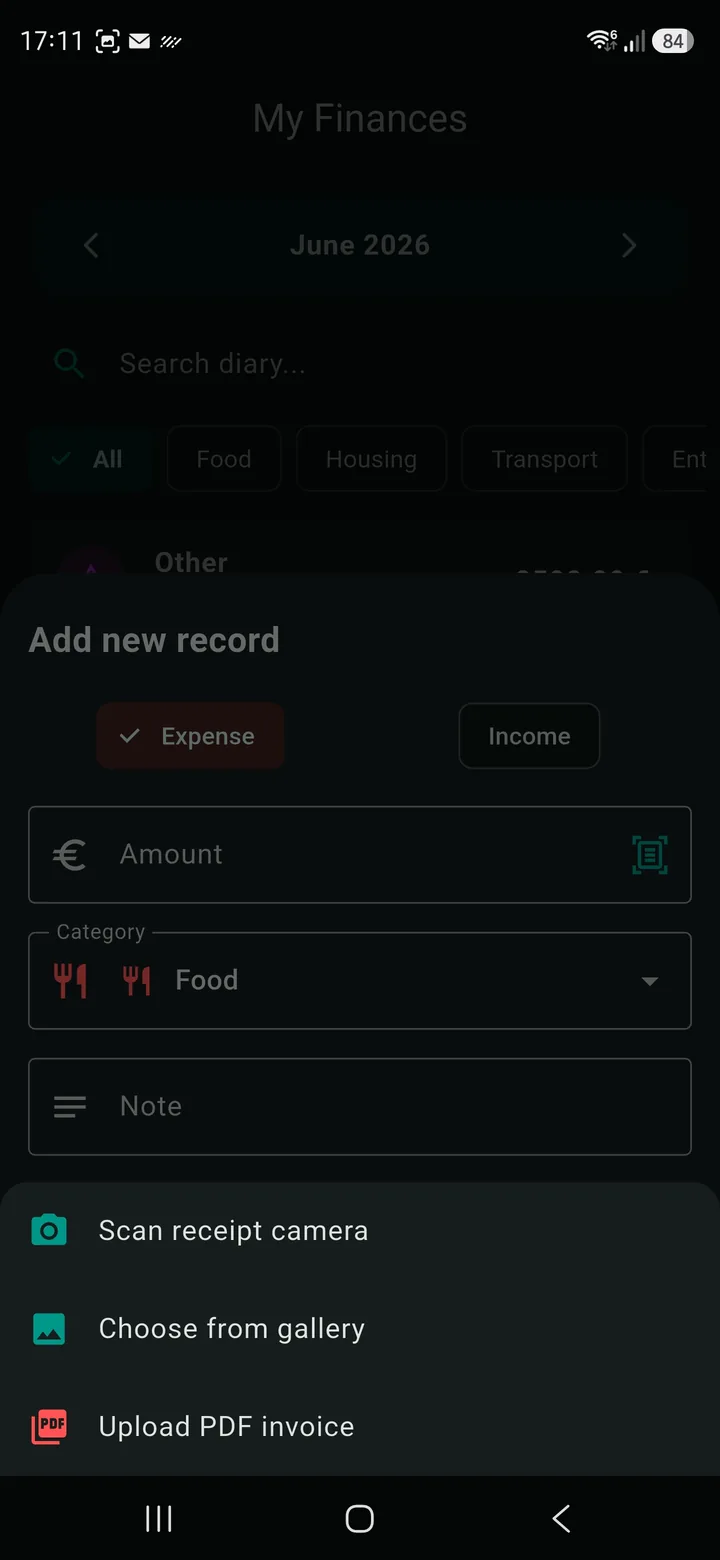The width and height of the screenshot is (720, 1560).
Task: Tap the scan receipt icon in Amount field
Action: point(650,855)
